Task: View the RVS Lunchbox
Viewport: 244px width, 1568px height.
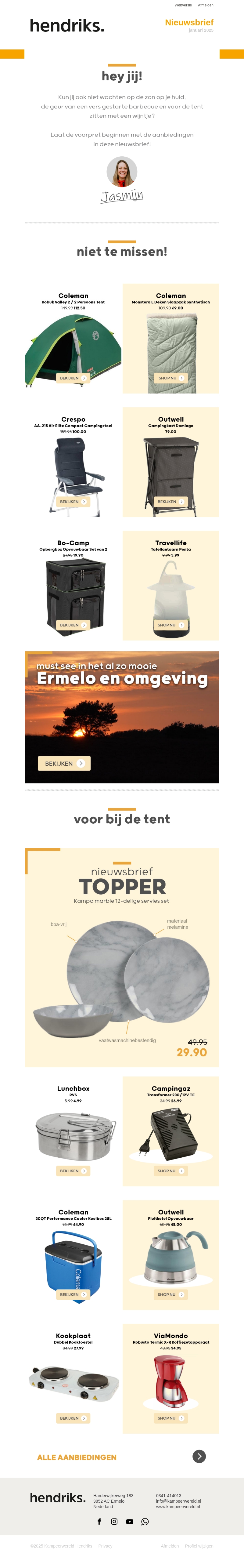Action: click(x=73, y=1171)
